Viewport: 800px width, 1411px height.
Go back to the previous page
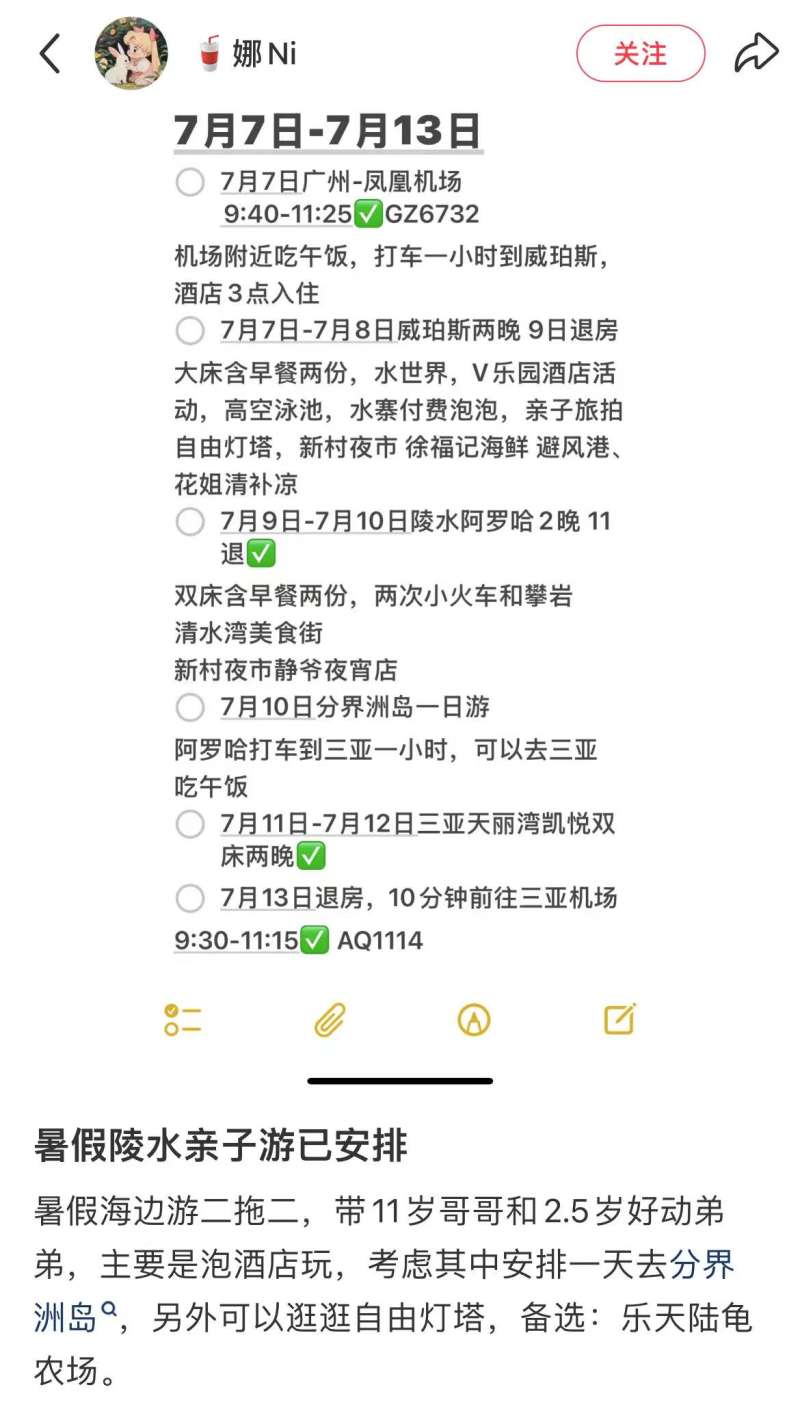(x=50, y=54)
